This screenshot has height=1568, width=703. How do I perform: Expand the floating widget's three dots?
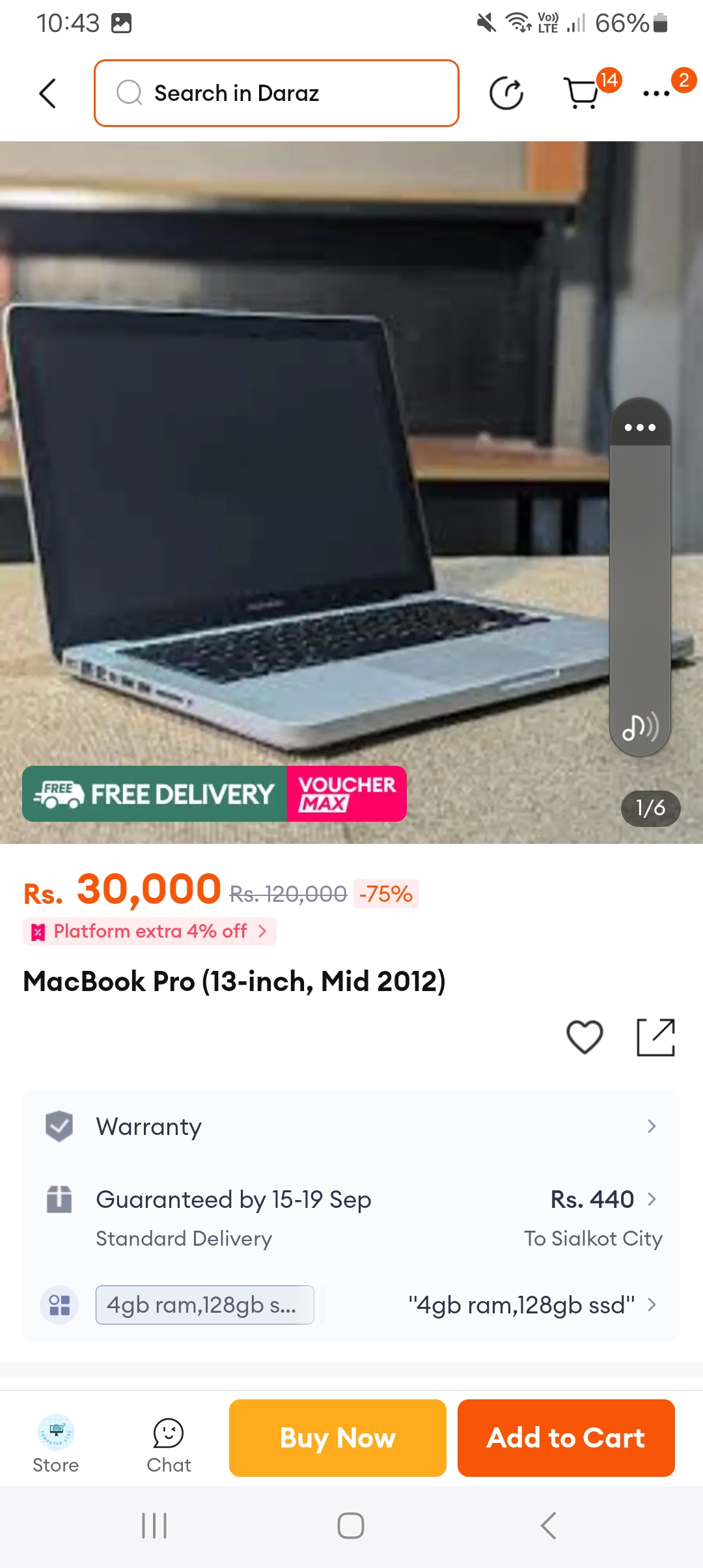[641, 428]
